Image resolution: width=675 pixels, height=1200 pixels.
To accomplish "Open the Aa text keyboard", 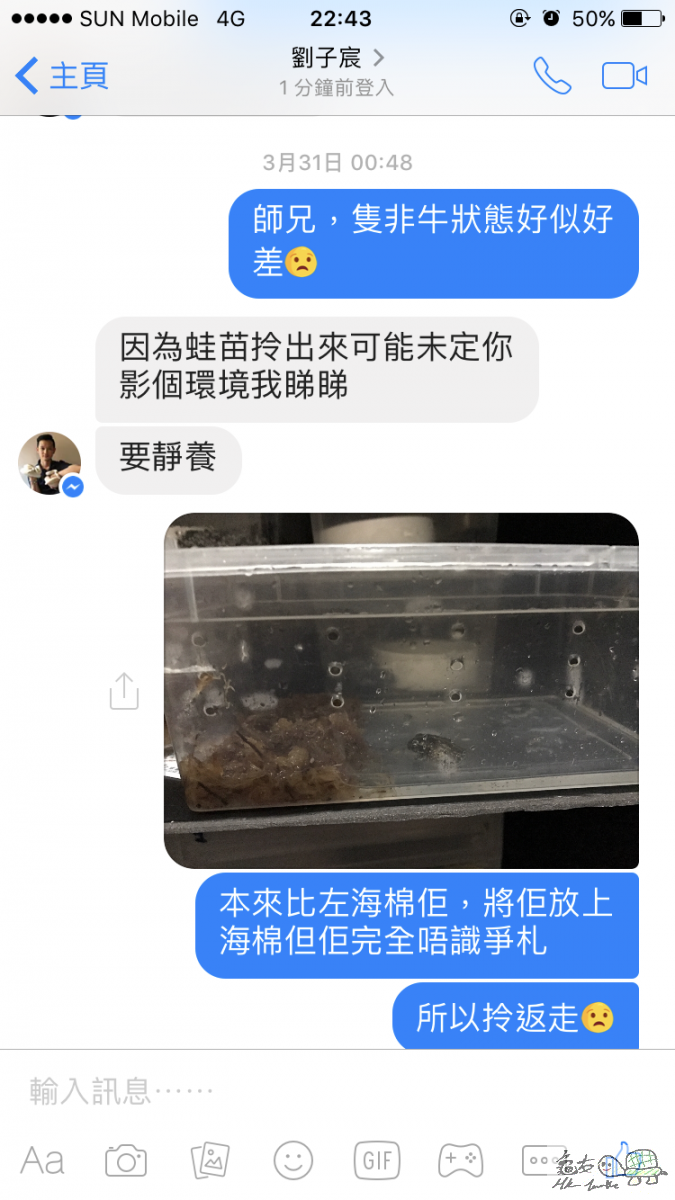I will point(43,1160).
